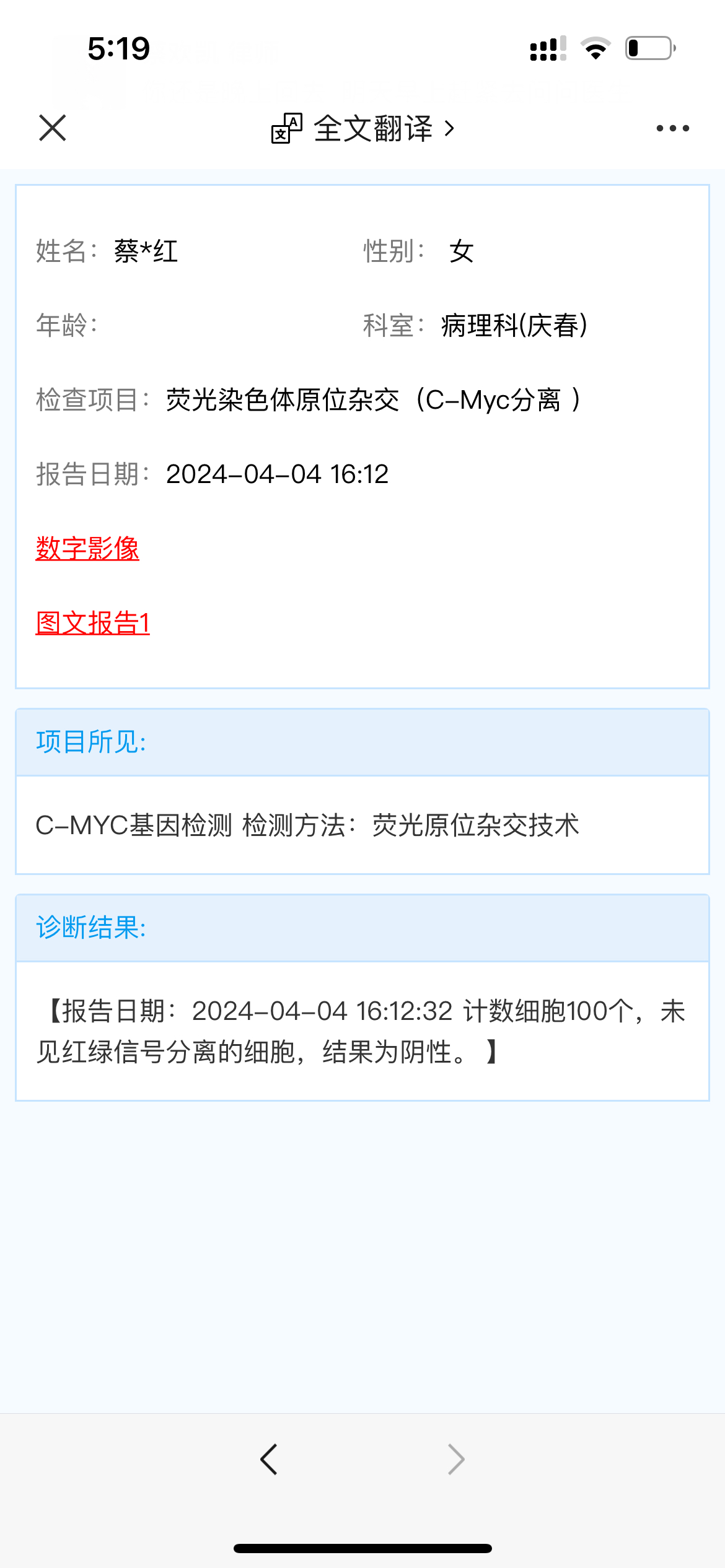Viewport: 725px width, 1568px height.
Task: Go back using the bottom left arrow
Action: point(269,1460)
